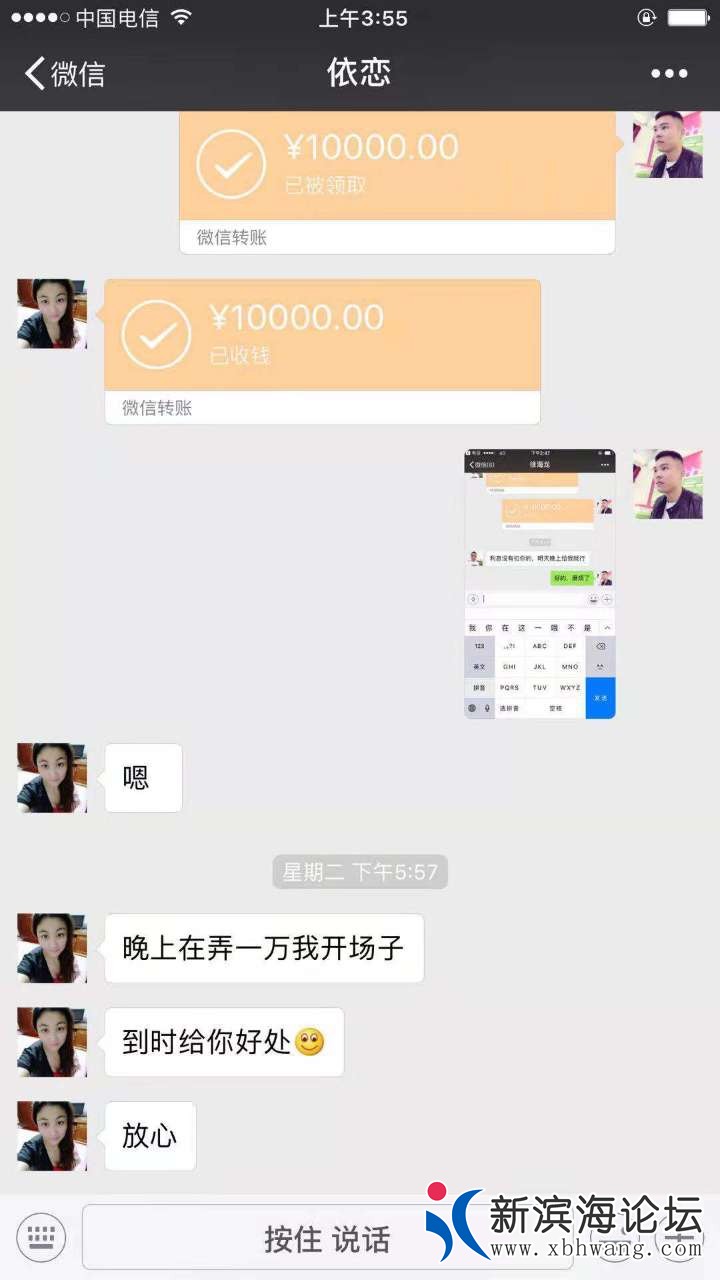Switch to keyboard text input

click(41, 1238)
